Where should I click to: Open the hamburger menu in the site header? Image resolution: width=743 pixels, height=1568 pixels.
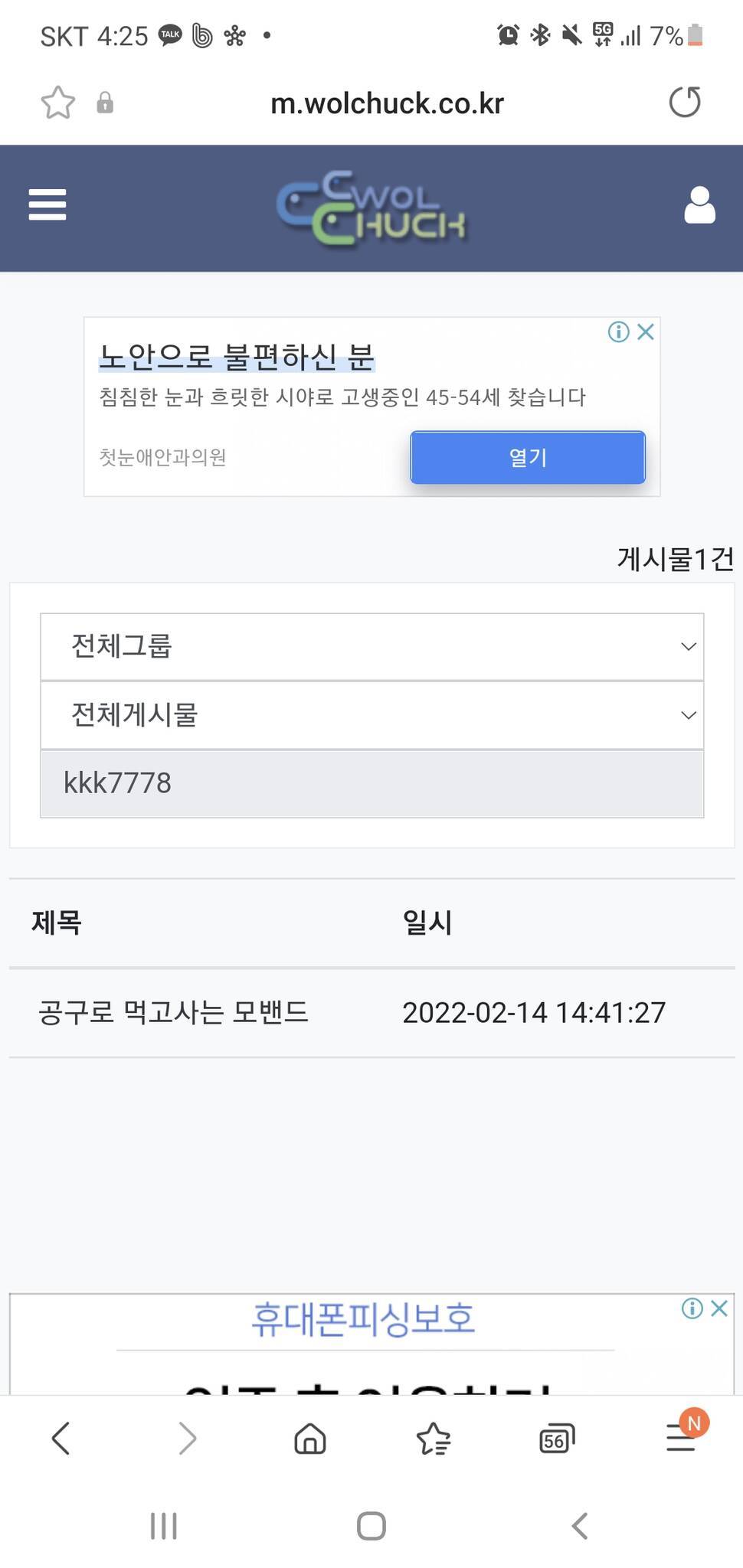coord(47,204)
